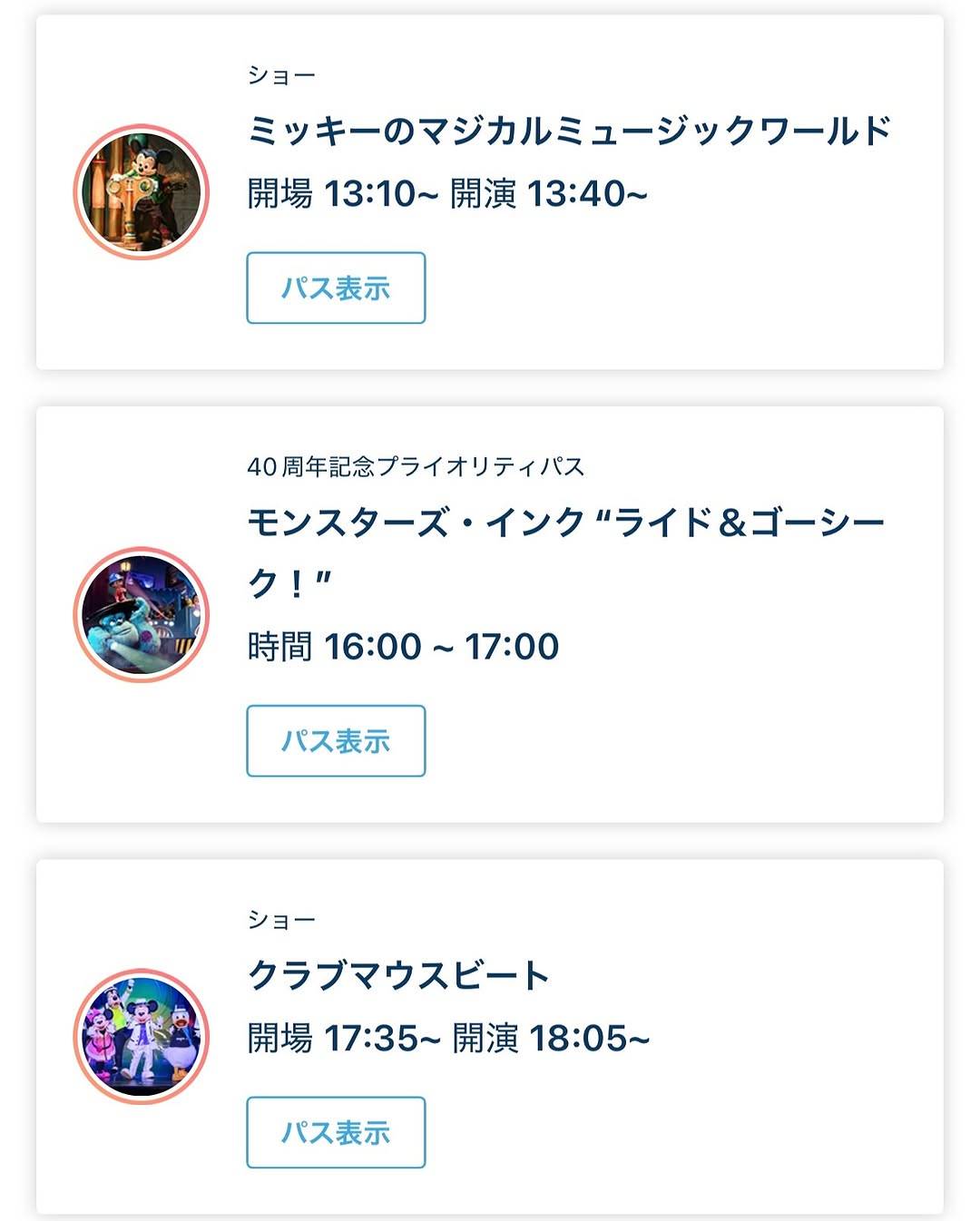This screenshot has height=1221, width=980.
Task: Show the pass for モンスターズ・インク ride
Action: click(x=336, y=740)
